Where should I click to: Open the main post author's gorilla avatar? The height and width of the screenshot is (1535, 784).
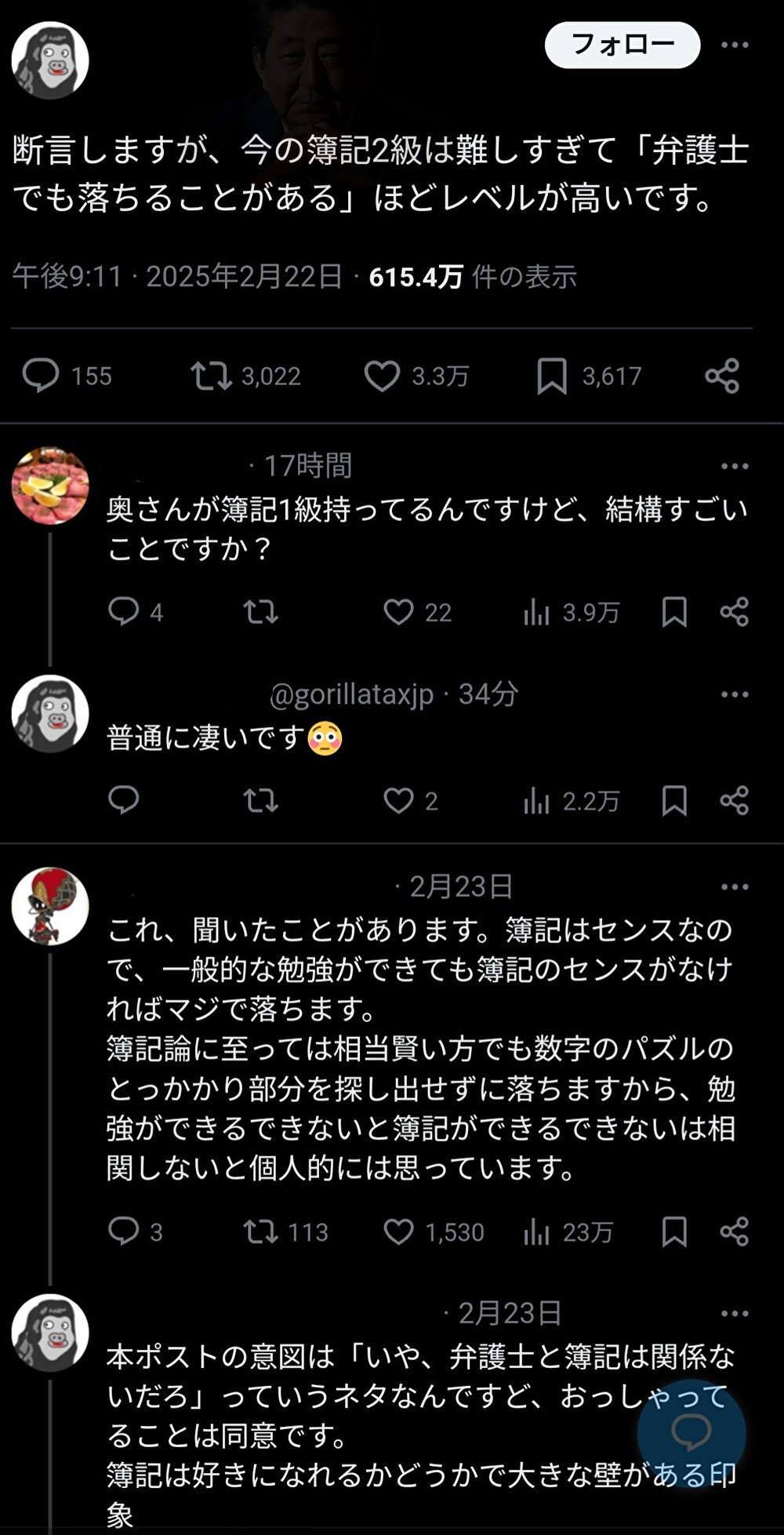[50, 60]
